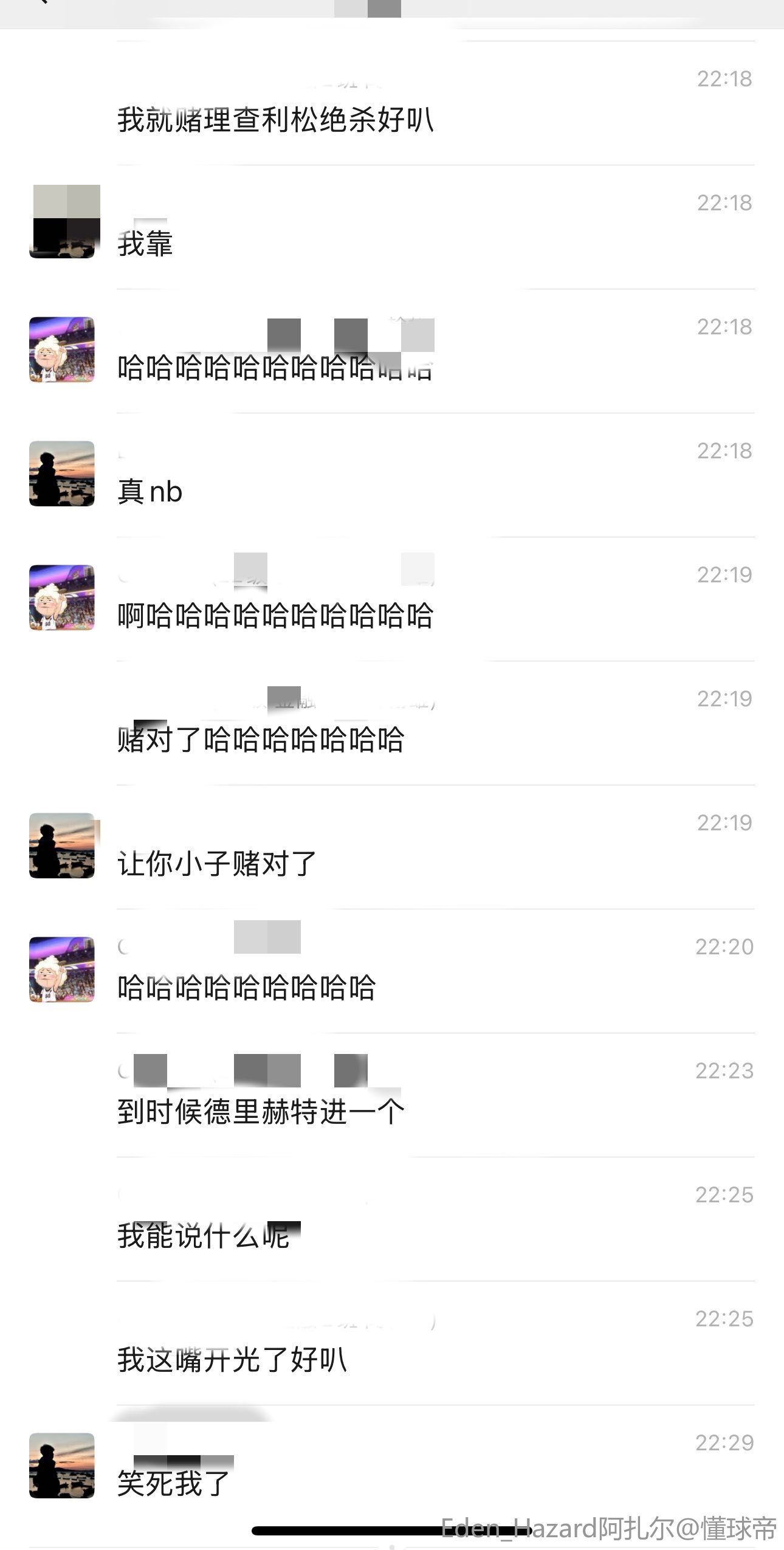This screenshot has width=784, height=1550.
Task: Open the message starting with "啊哈哈哈"
Action: (275, 615)
